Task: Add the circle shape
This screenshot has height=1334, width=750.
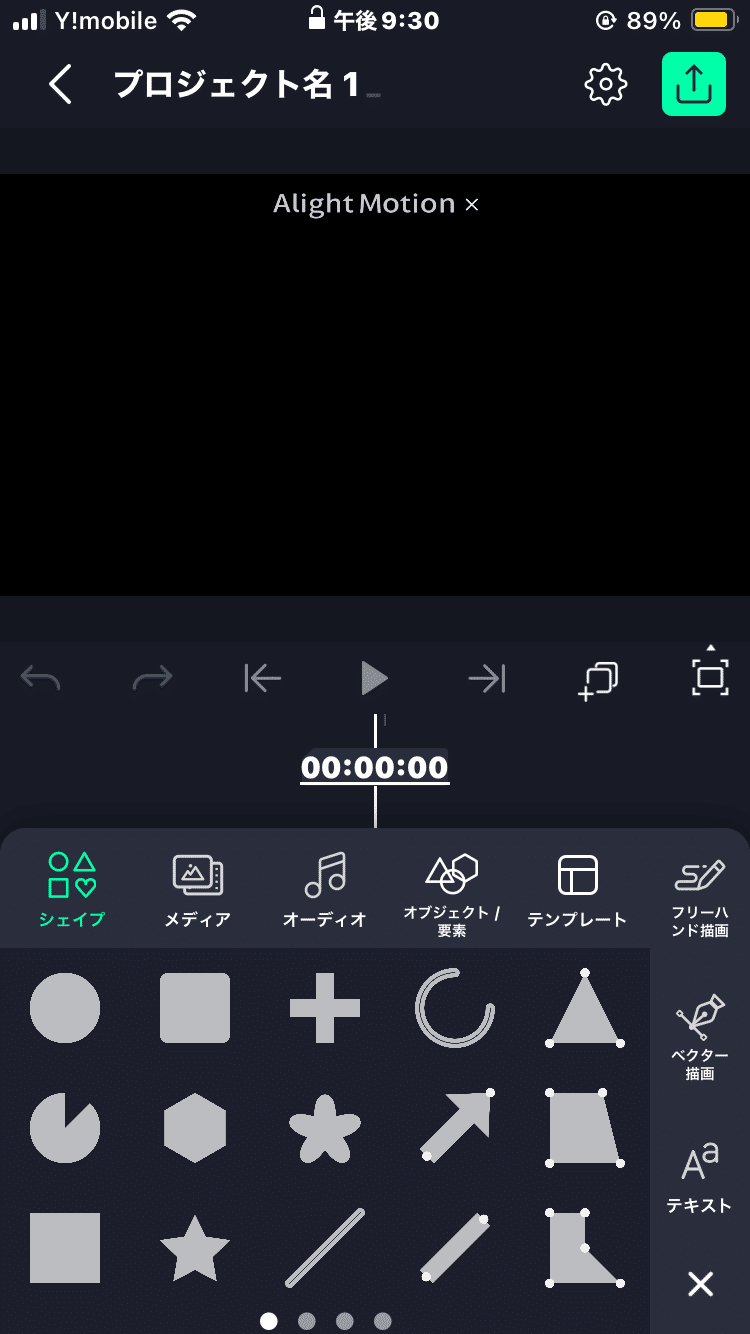Action: click(65, 1008)
